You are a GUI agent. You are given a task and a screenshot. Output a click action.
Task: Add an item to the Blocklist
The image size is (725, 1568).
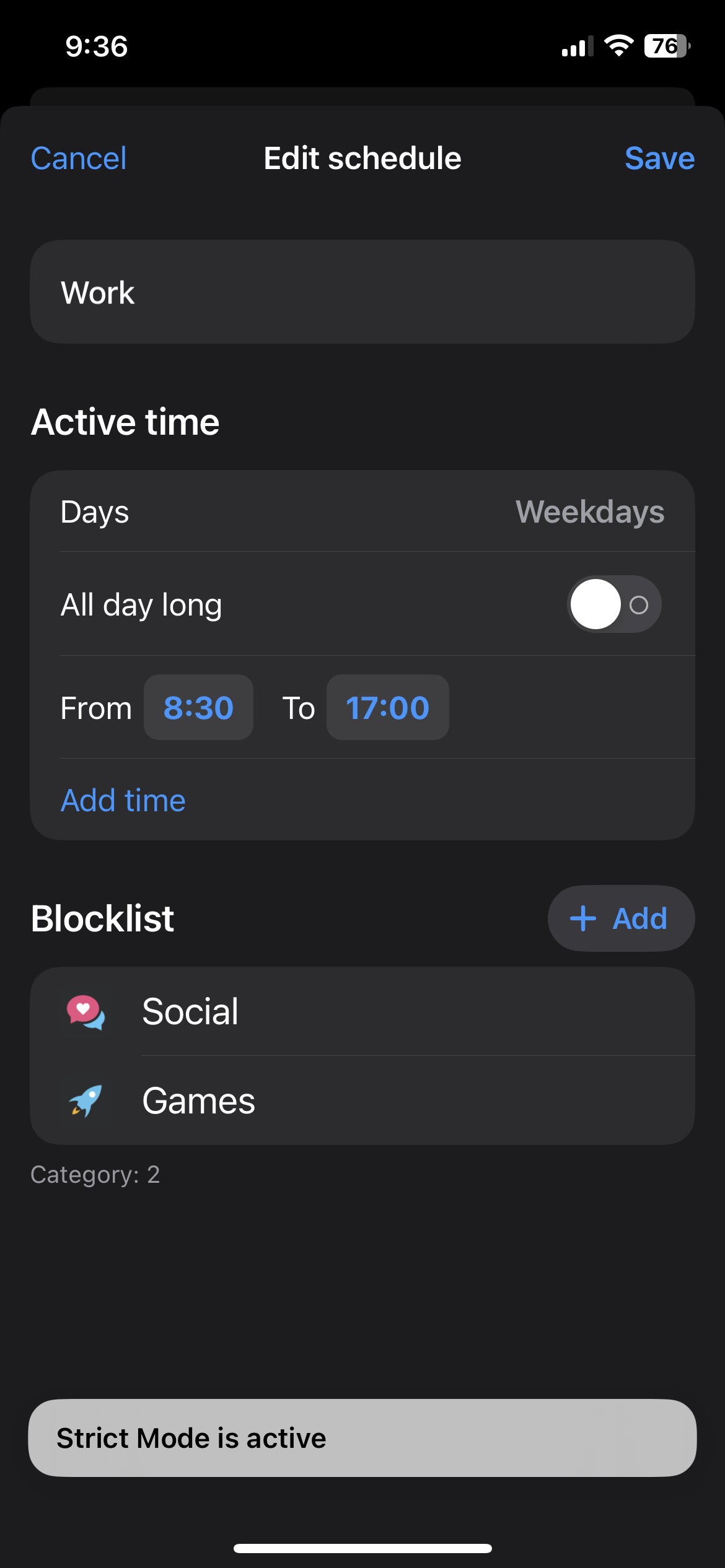[621, 918]
